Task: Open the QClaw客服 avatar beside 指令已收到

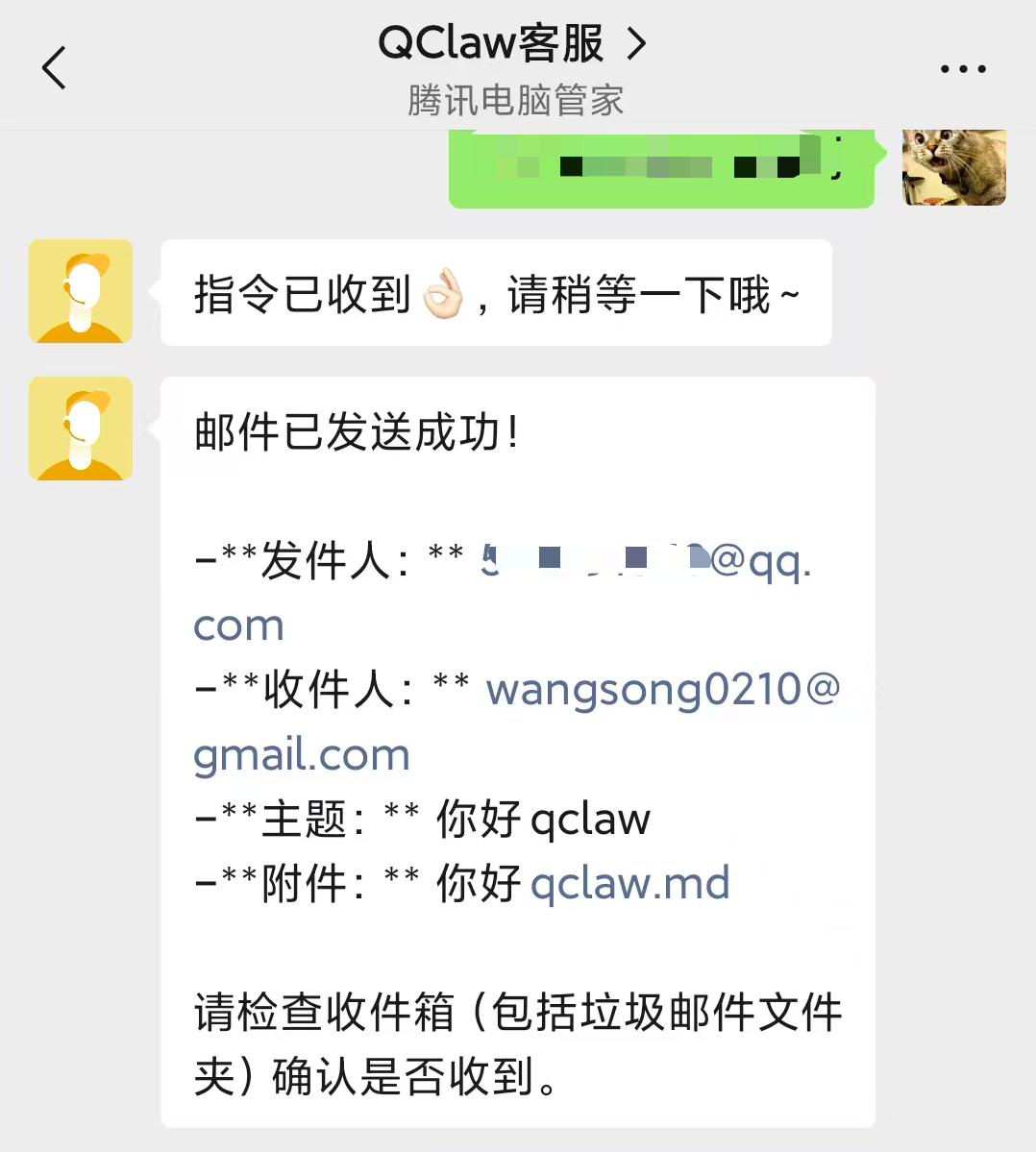Action: tap(81, 291)
